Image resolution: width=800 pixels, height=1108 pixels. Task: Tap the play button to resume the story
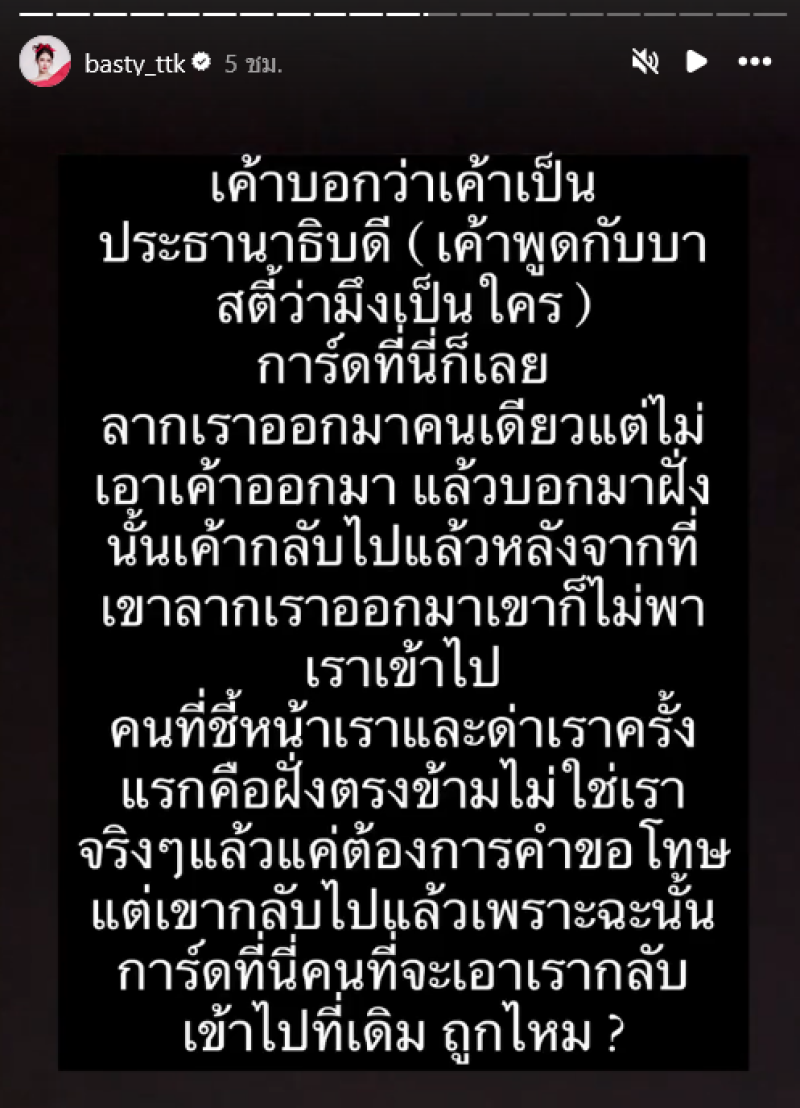click(697, 62)
